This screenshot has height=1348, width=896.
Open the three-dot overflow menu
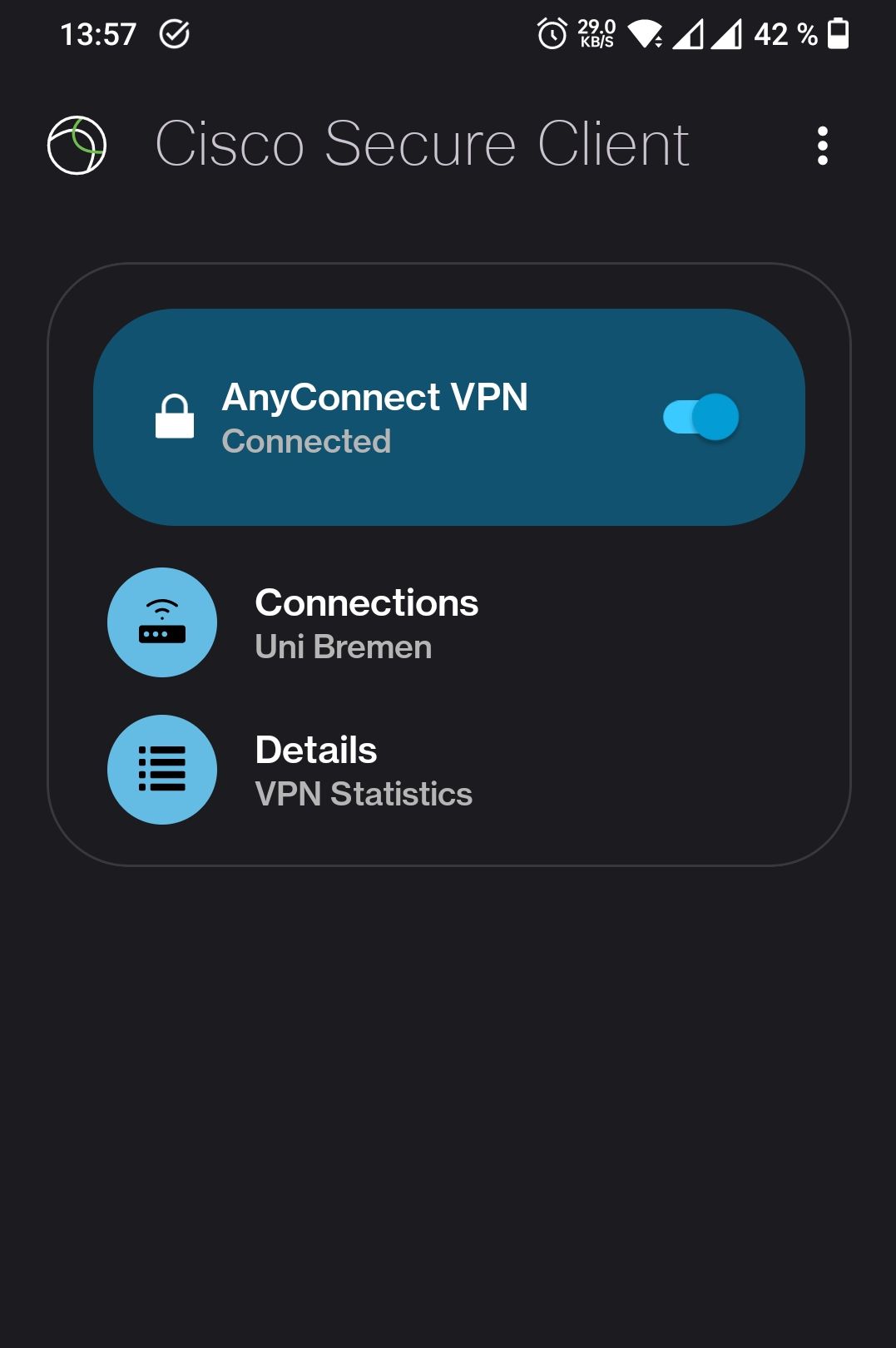click(x=822, y=146)
